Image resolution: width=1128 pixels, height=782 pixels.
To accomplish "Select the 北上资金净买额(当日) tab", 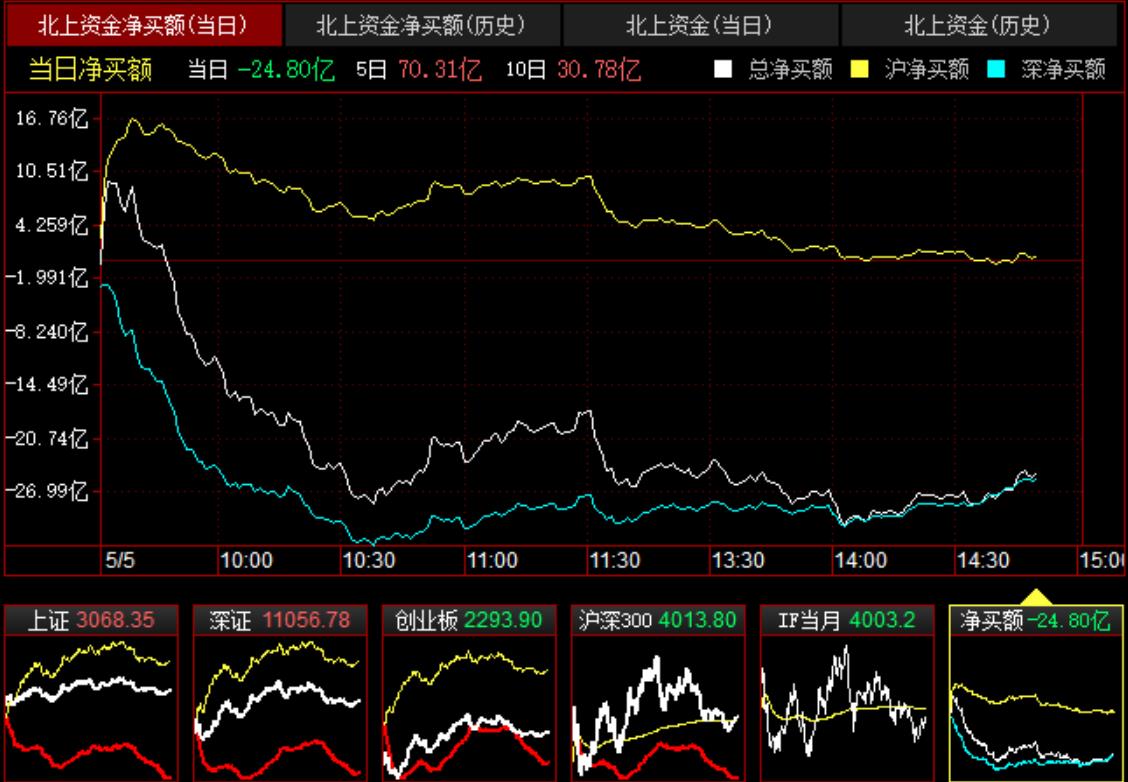I will [x=143, y=25].
